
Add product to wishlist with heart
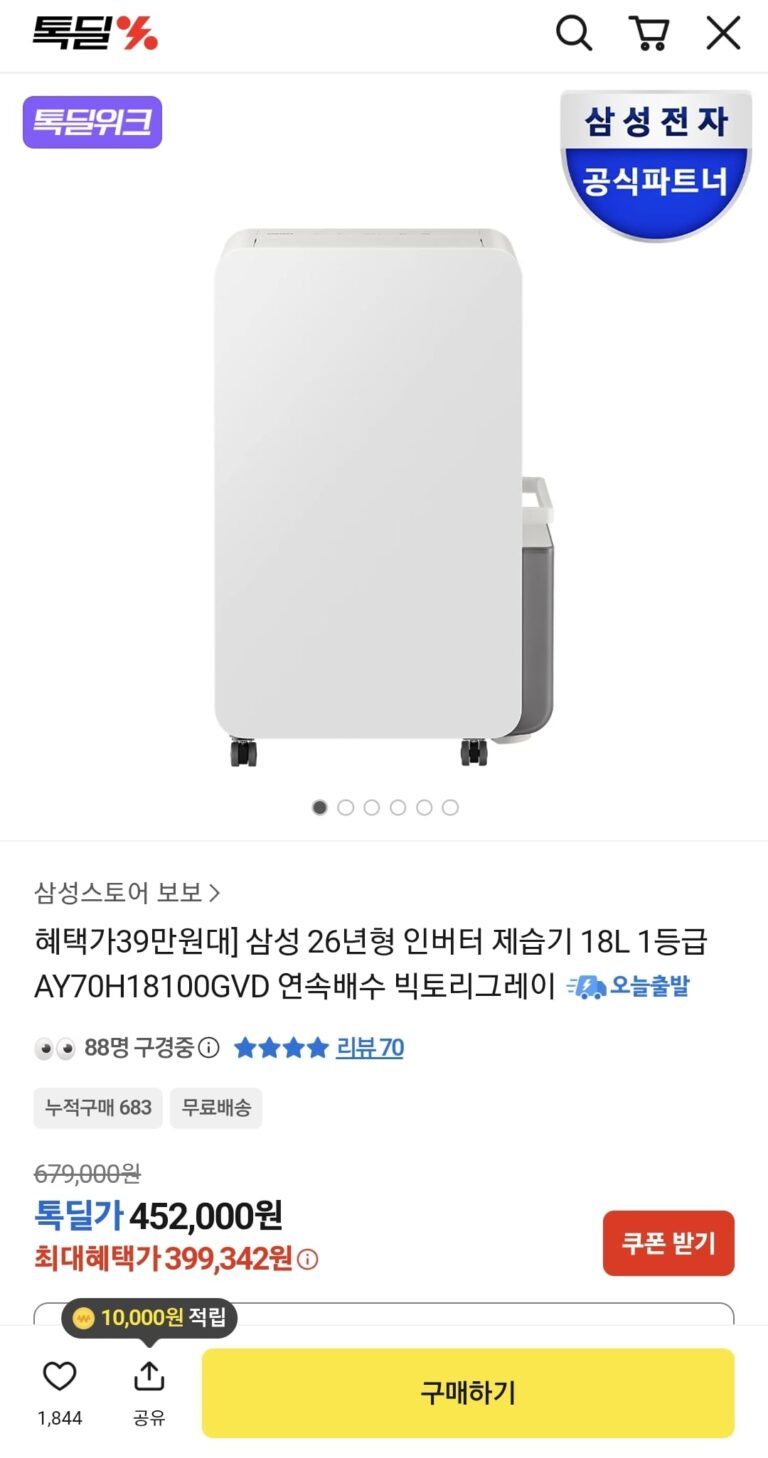[x=60, y=1377]
